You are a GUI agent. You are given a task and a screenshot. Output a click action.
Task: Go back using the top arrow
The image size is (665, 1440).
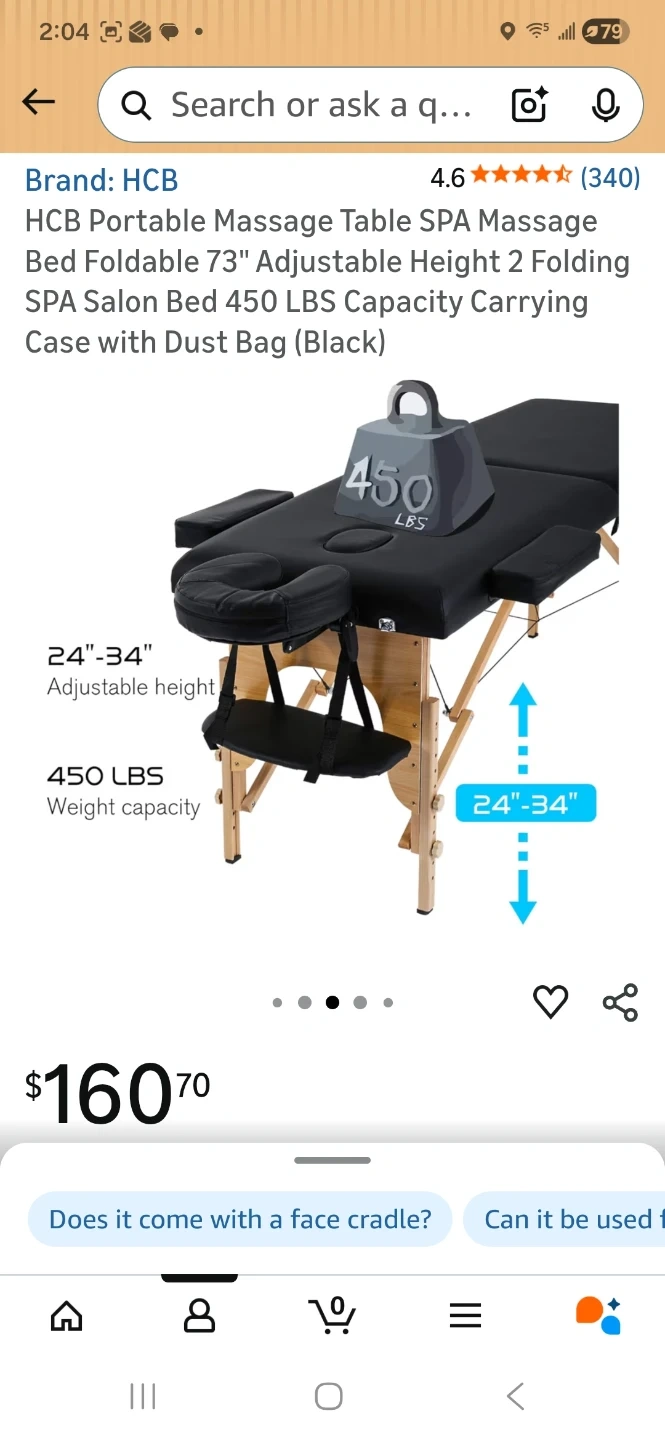pyautogui.click(x=38, y=101)
